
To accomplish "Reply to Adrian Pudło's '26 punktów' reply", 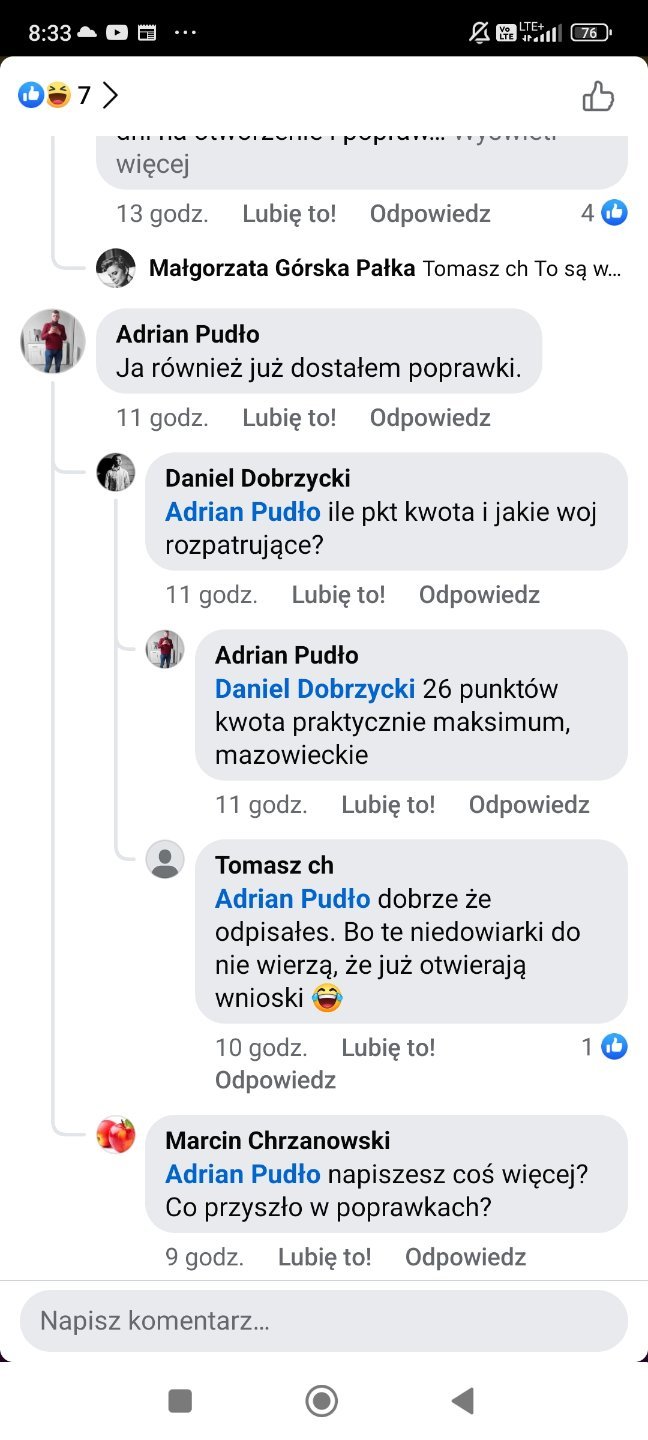I will (x=529, y=805).
